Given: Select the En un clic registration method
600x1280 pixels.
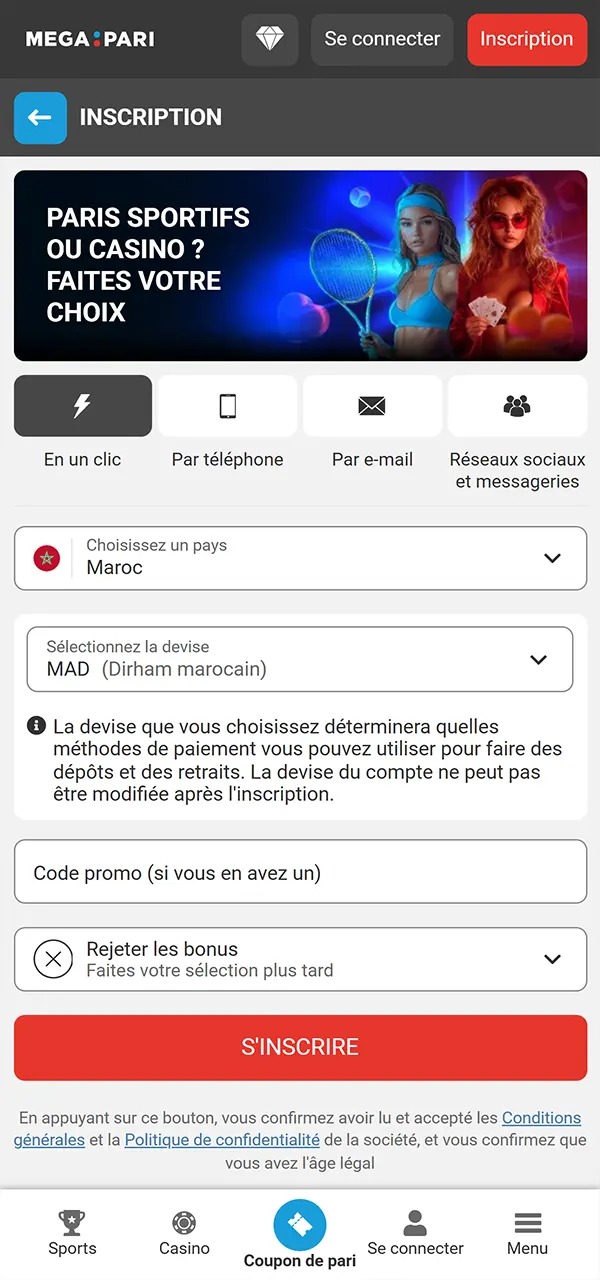Looking at the screenshot, I should pos(83,406).
